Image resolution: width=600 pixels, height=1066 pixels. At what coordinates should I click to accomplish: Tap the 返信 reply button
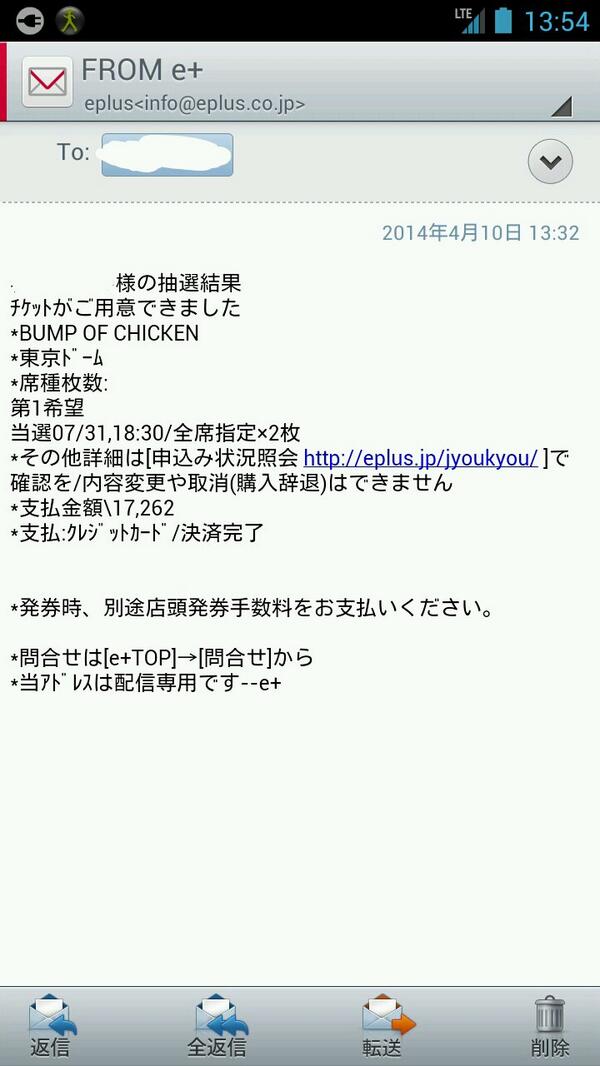coord(51,1026)
